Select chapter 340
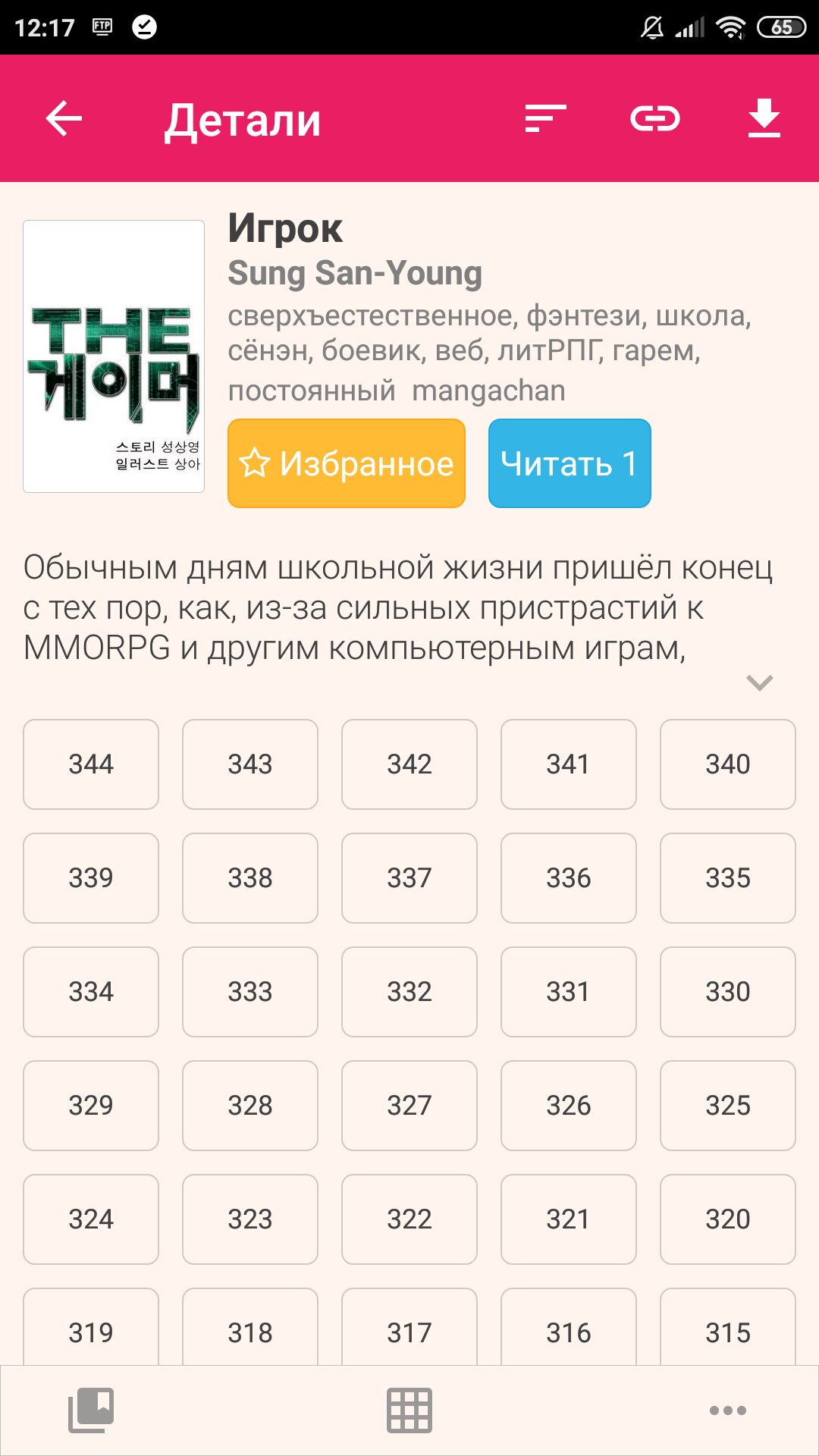 [728, 764]
